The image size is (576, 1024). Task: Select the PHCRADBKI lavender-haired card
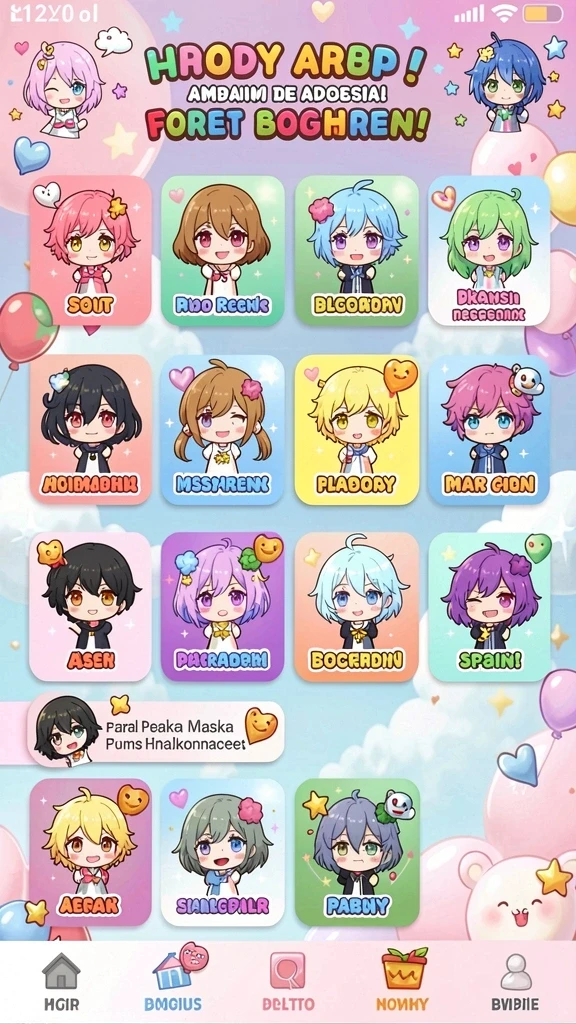(x=223, y=607)
